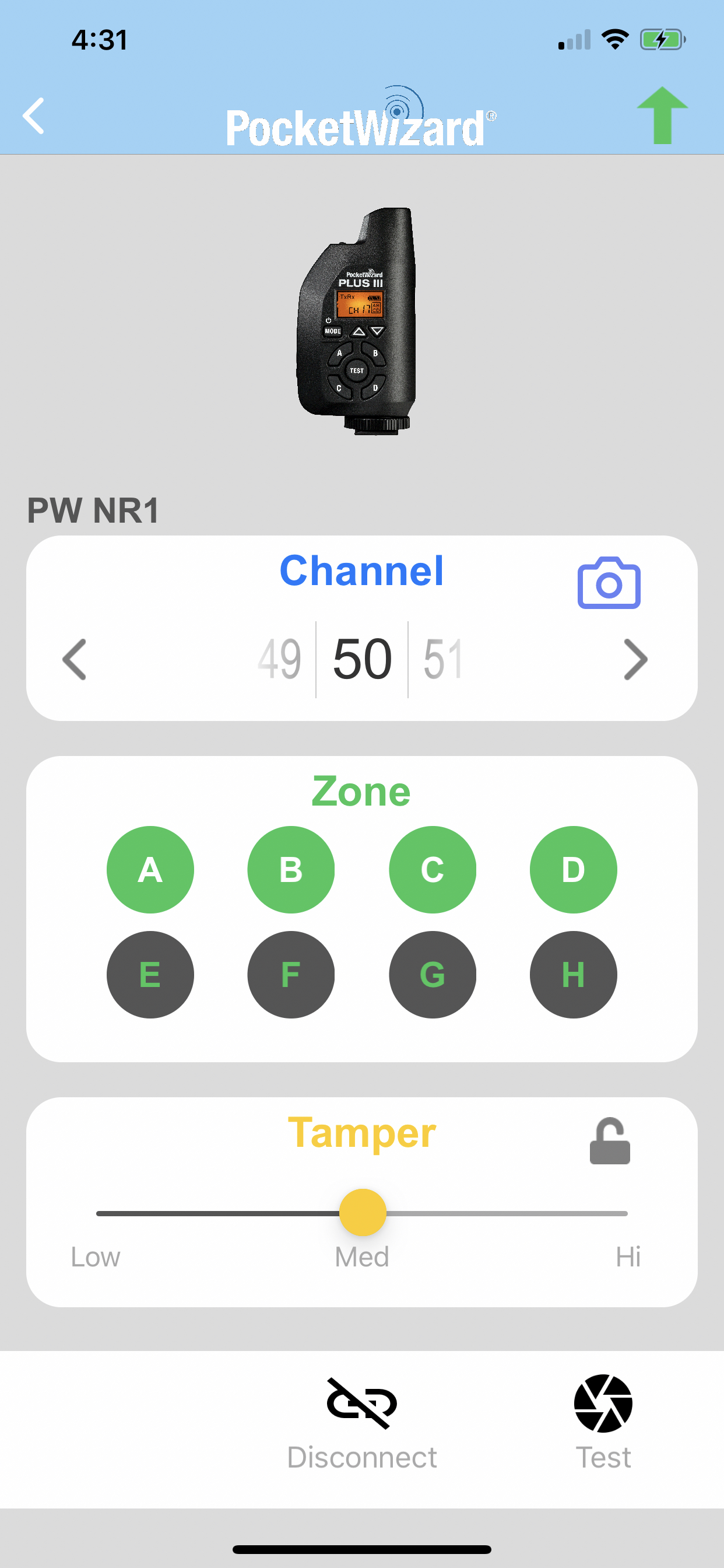Tap the Channel heading label

(x=361, y=570)
